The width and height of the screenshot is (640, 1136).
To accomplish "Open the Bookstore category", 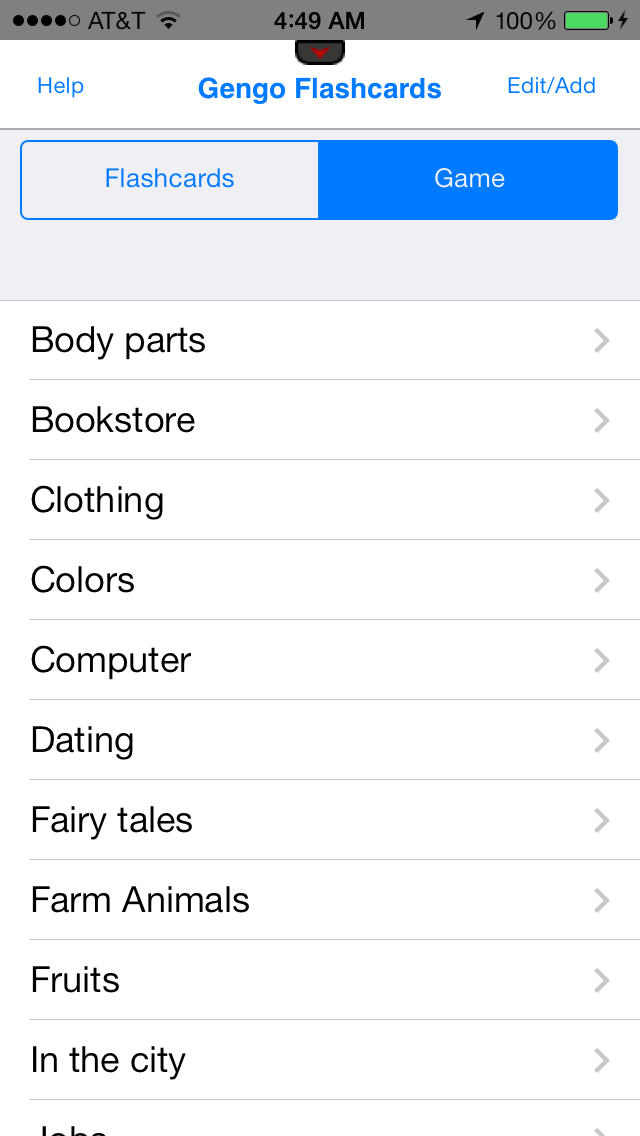I will coord(320,420).
